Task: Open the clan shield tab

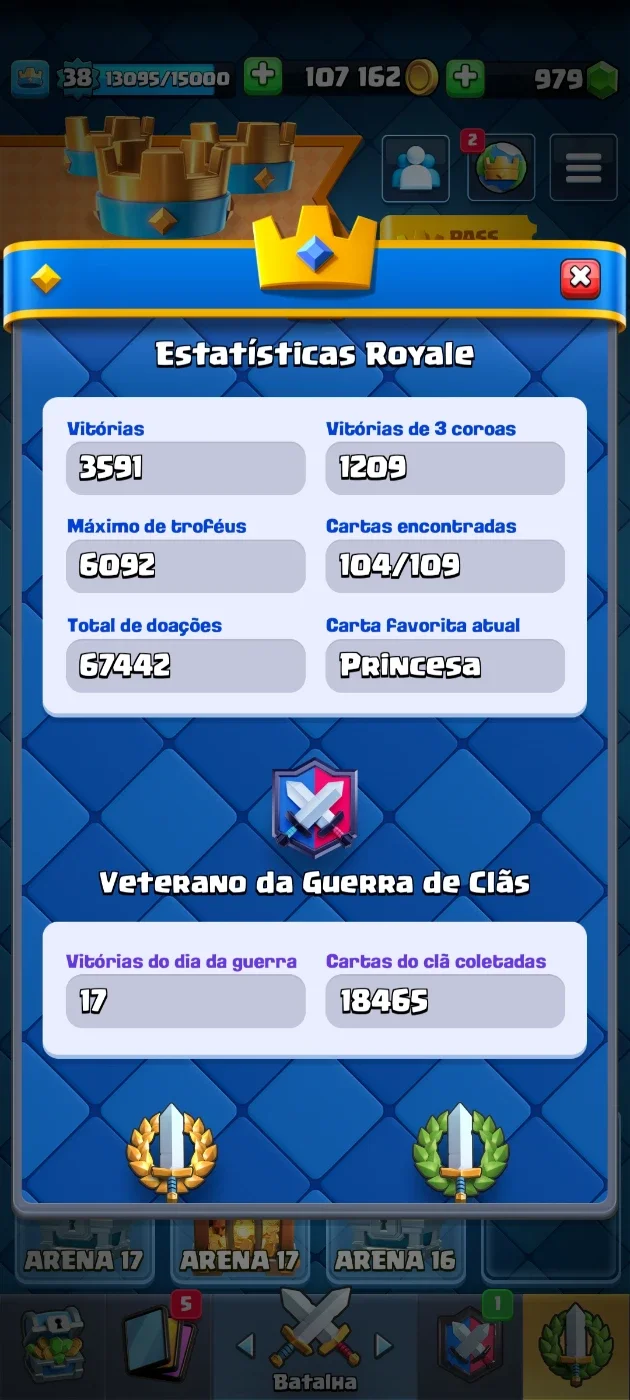Action: pyautogui.click(x=468, y=1345)
